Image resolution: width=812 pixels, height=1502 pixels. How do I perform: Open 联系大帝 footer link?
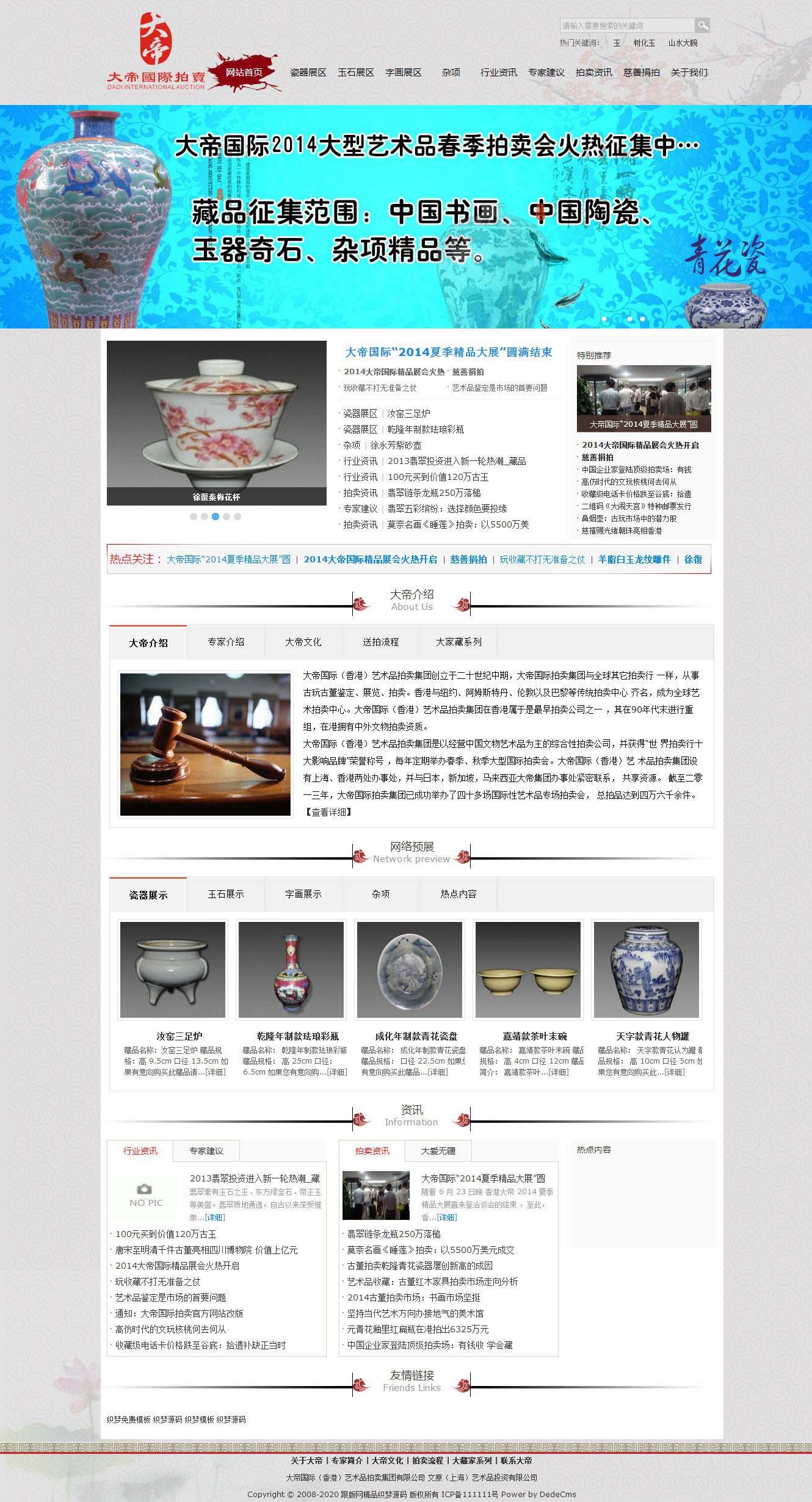pyautogui.click(x=517, y=1460)
